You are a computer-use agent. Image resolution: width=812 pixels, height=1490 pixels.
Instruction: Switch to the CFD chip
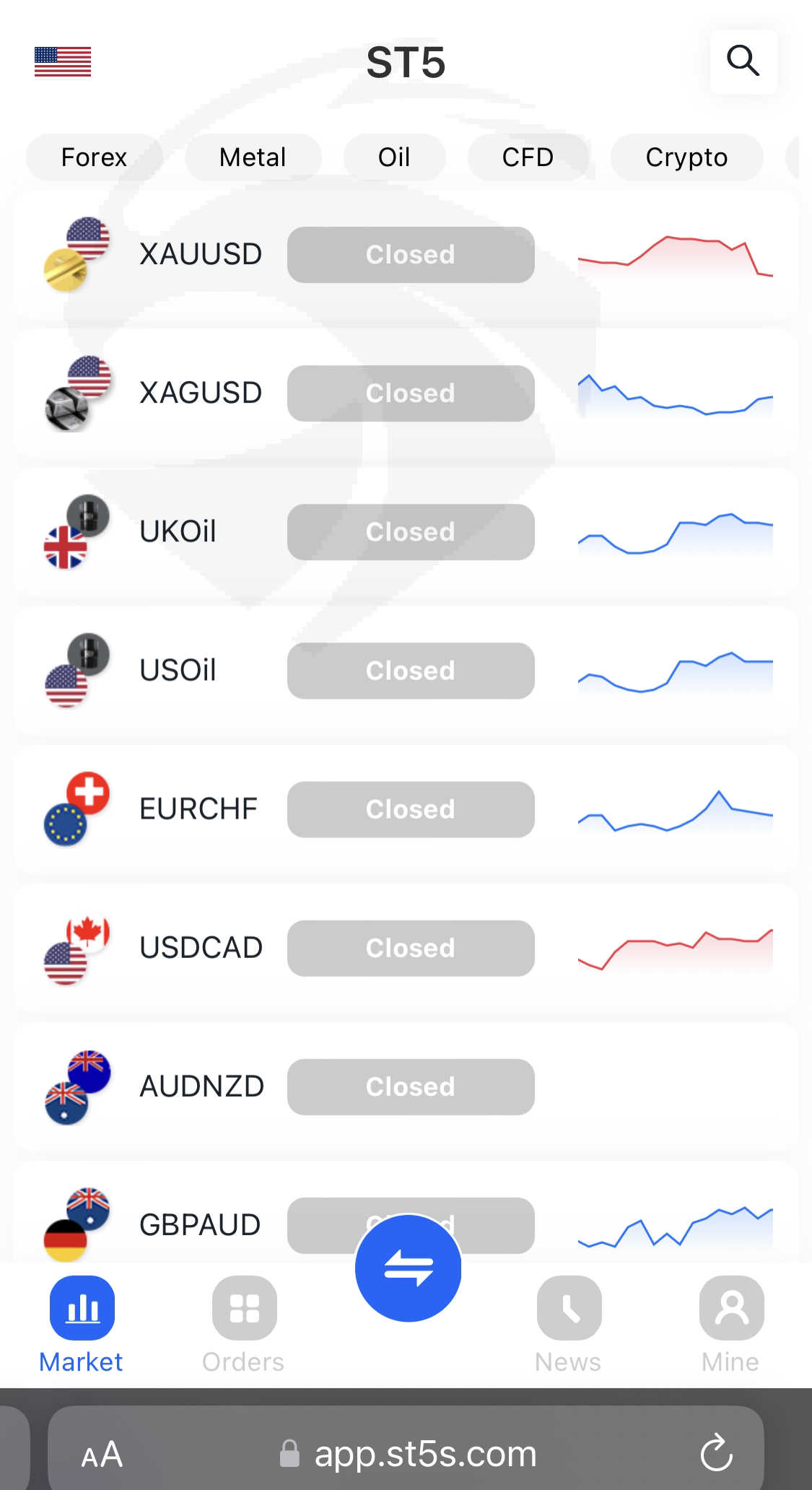pos(528,157)
